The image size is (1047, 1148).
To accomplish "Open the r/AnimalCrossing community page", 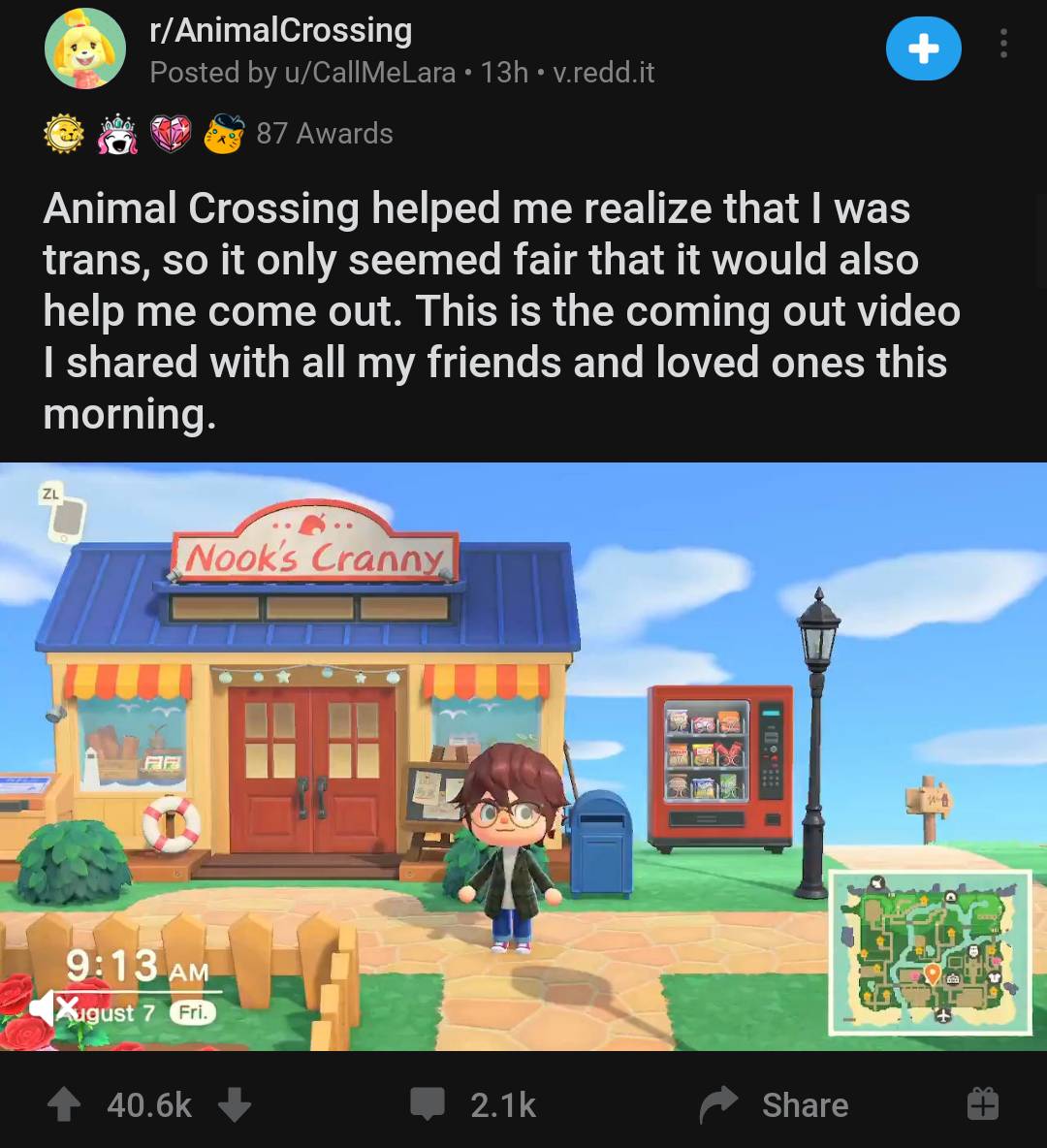I will (x=281, y=29).
